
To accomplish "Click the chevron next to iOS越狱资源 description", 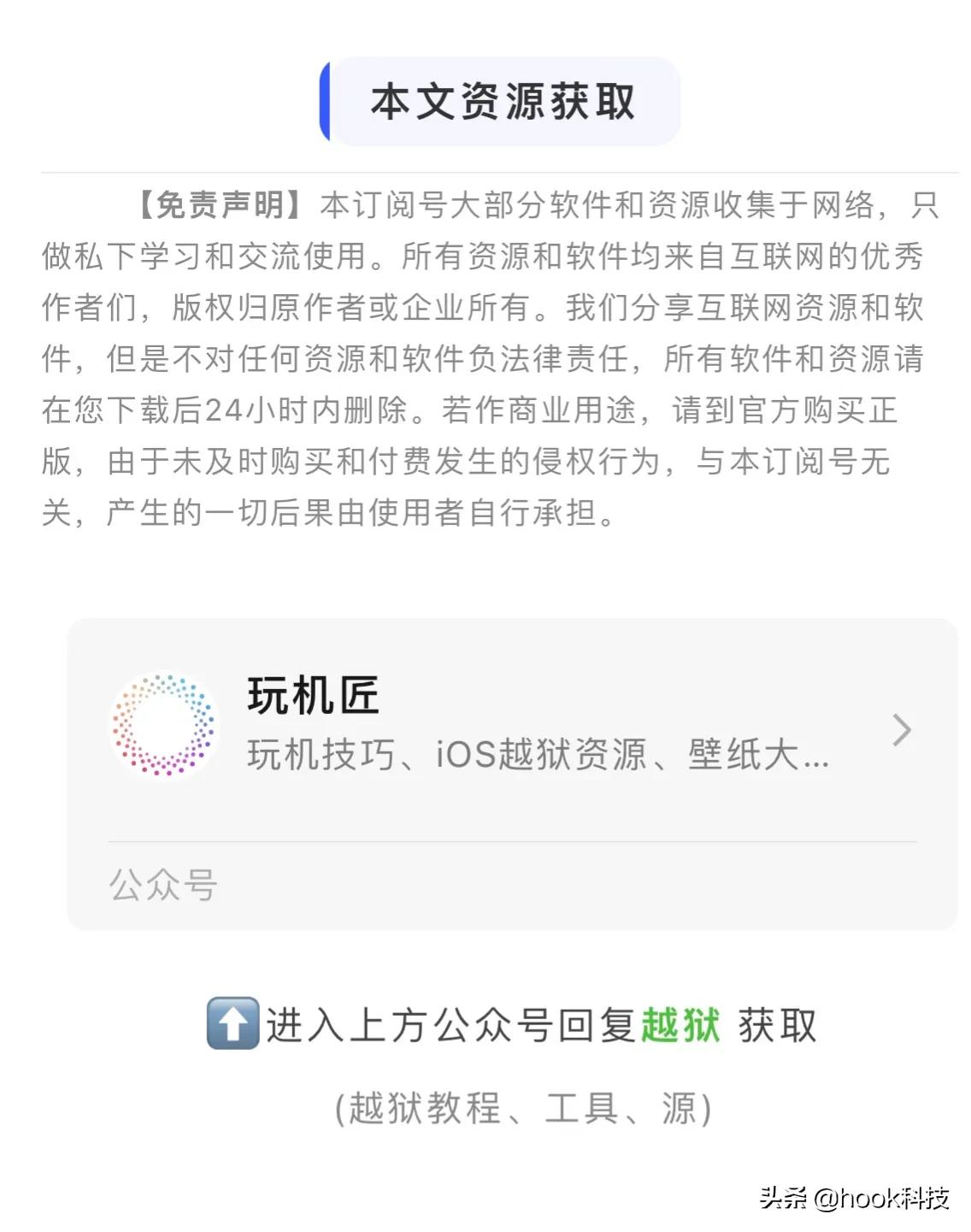I will click(x=900, y=729).
